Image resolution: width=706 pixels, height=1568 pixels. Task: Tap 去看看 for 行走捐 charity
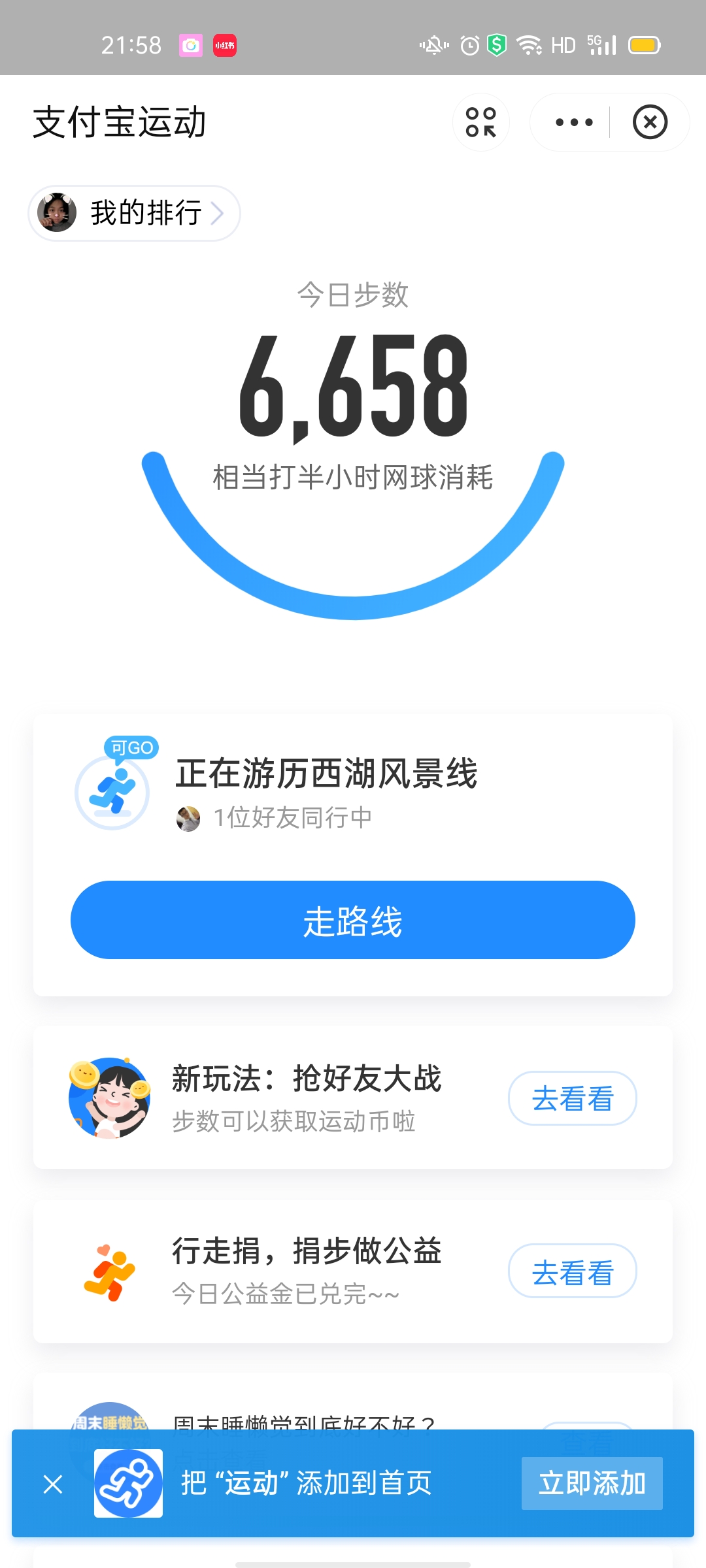(x=572, y=1271)
